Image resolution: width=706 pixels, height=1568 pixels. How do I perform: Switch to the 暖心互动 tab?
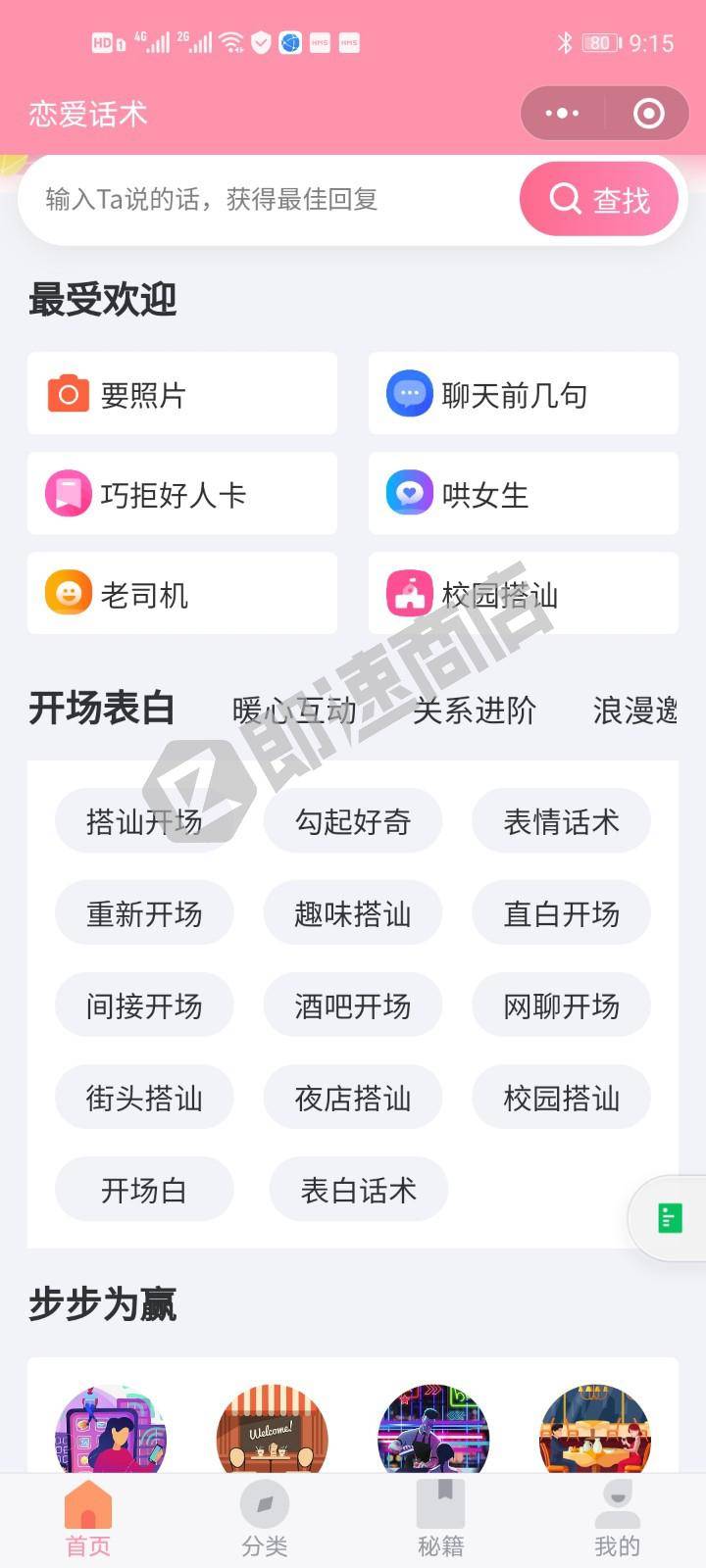(x=294, y=710)
